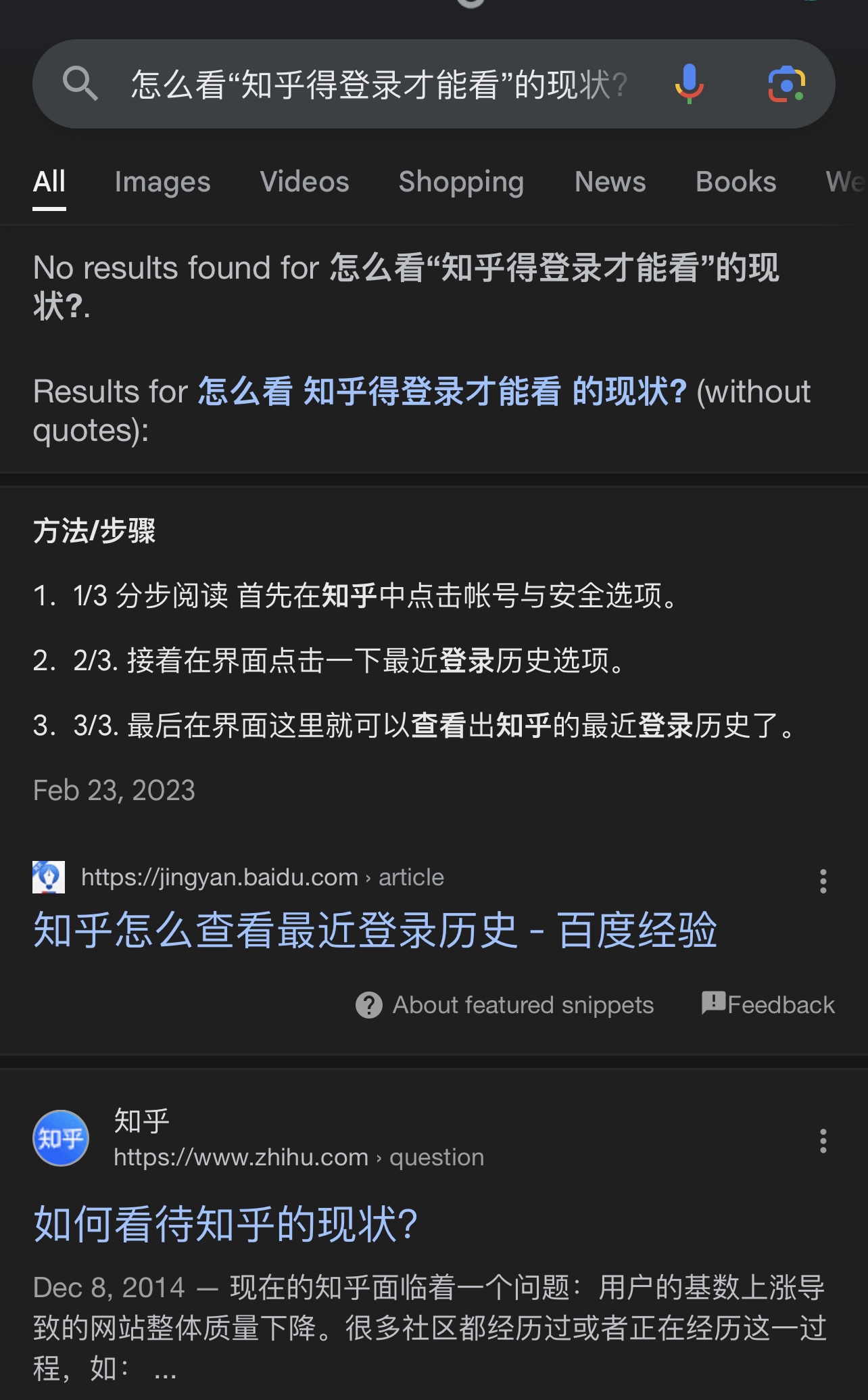Open About featured snippets
This screenshot has width=868, height=1400.
point(505,1005)
